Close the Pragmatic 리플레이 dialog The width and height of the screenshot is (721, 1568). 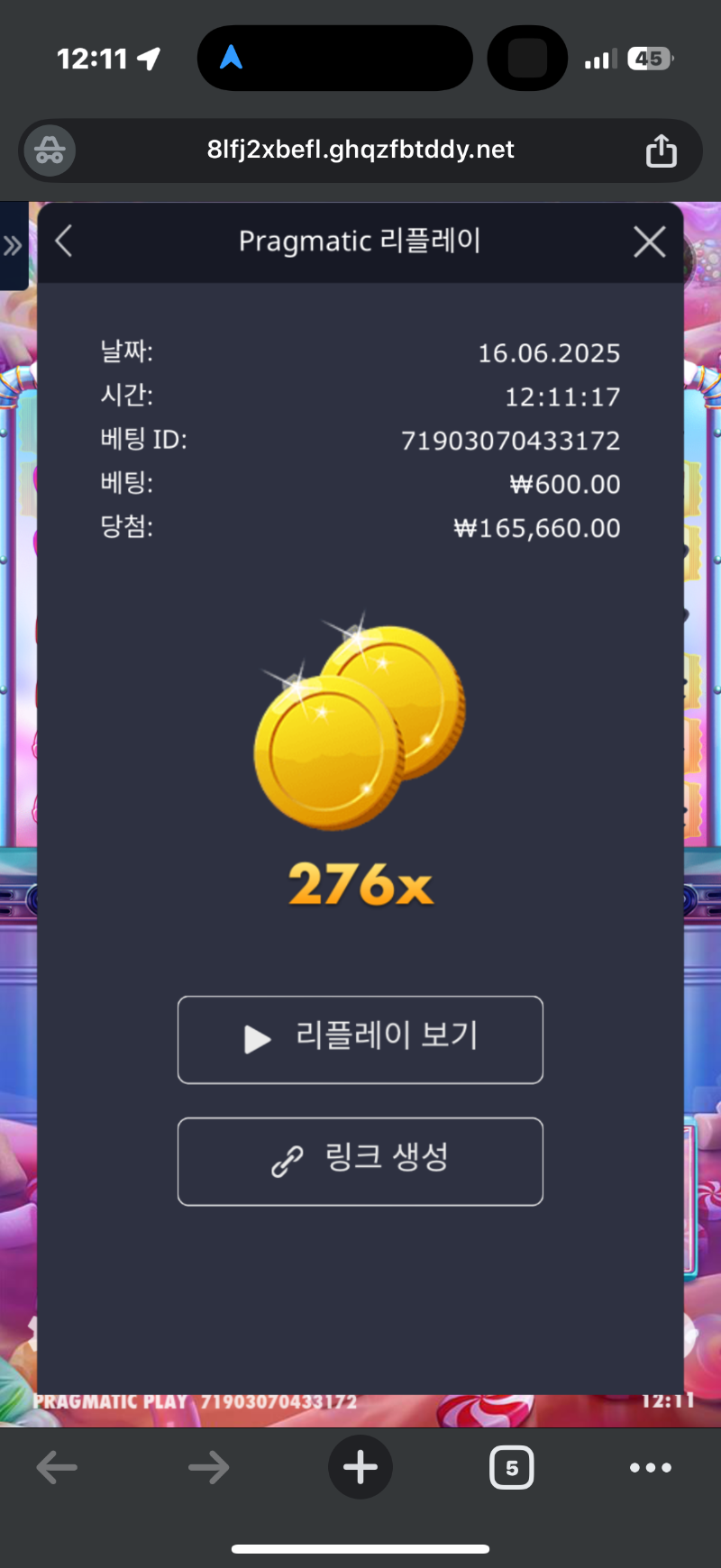point(649,242)
